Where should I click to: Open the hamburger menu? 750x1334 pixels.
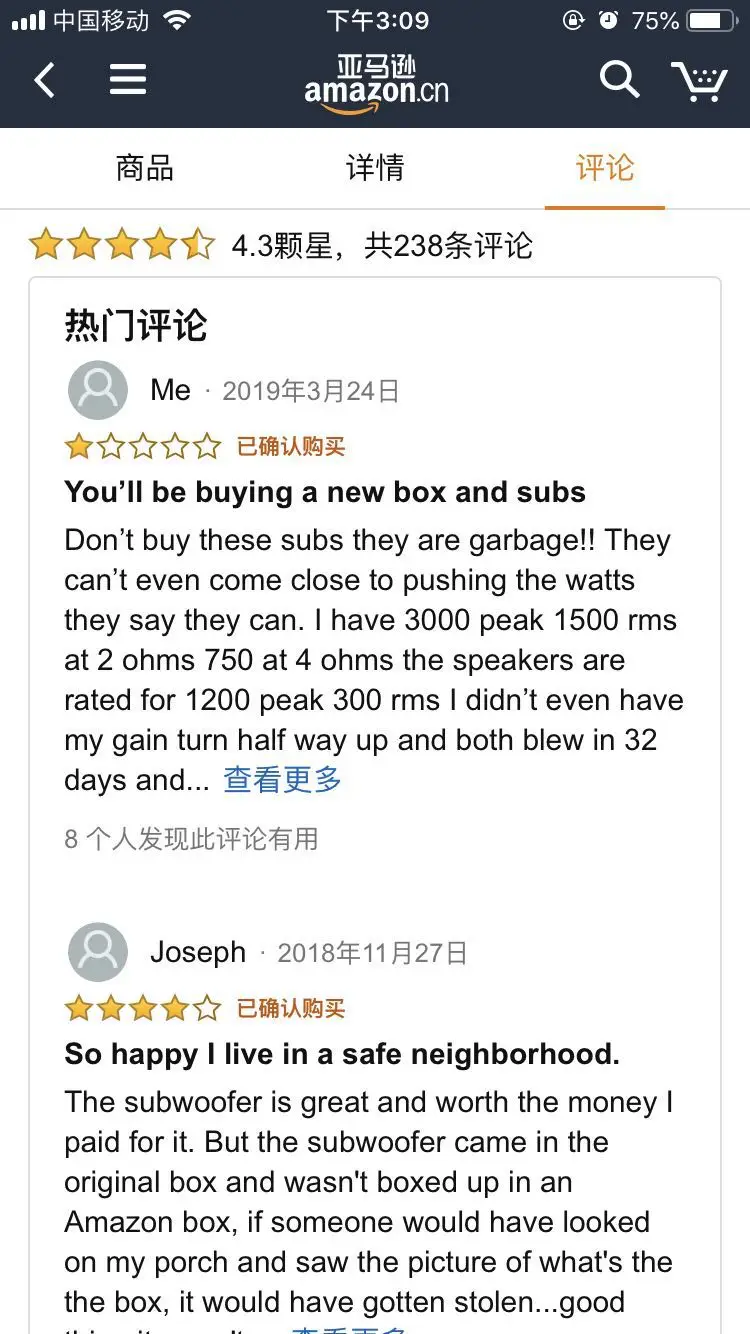tap(128, 80)
